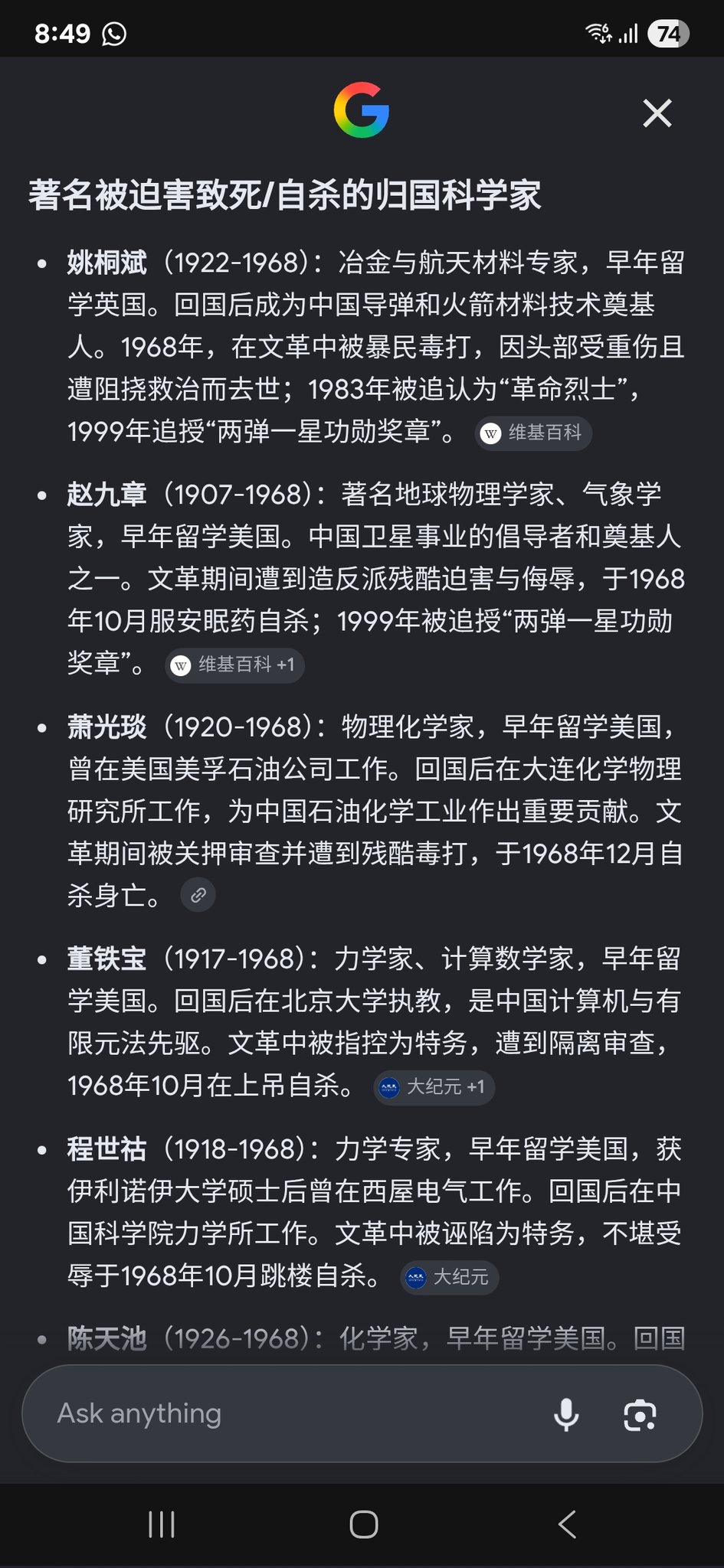This screenshot has height=1568, width=724.
Task: Open the 大纪元 source chip under 程世祜
Action: coord(450,1277)
